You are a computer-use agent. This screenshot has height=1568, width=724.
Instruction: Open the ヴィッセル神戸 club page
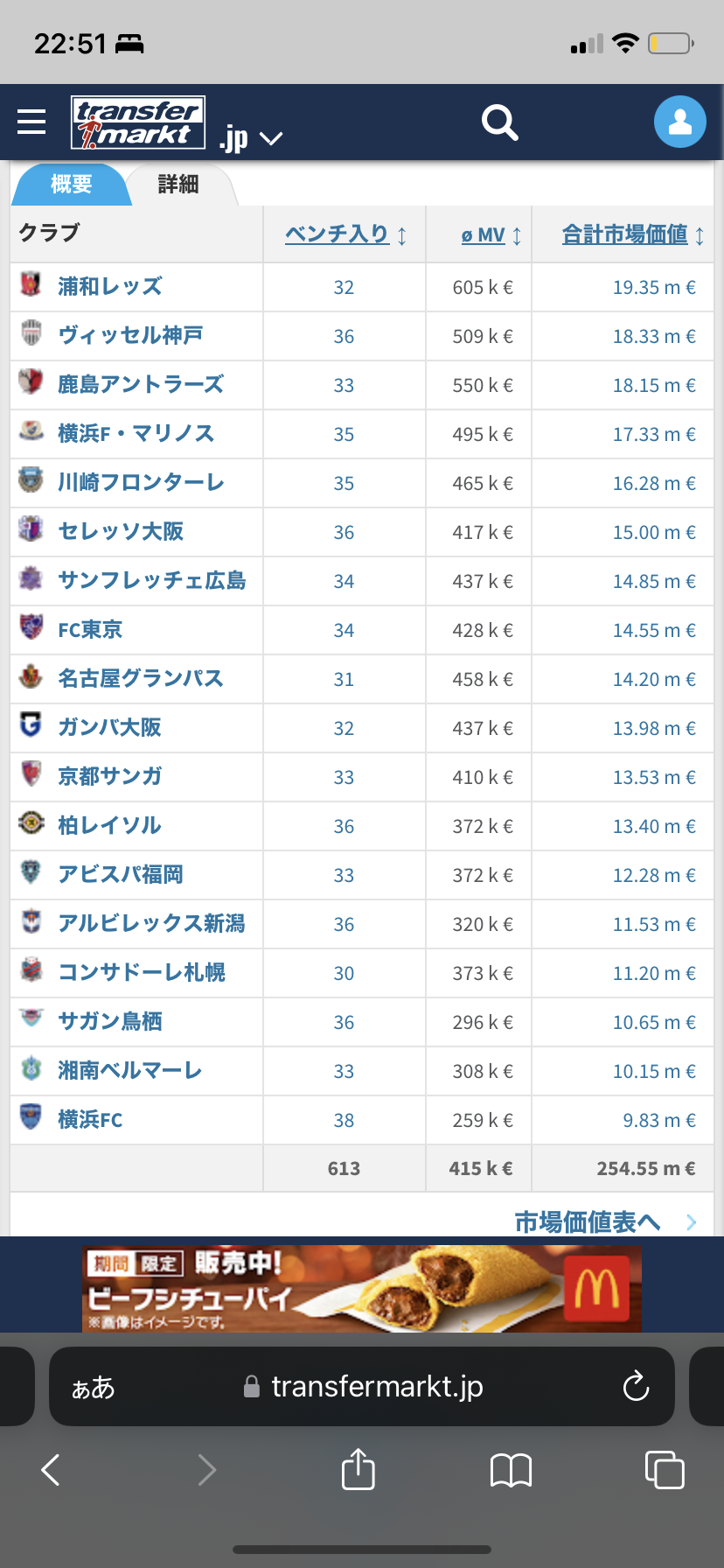tap(130, 335)
